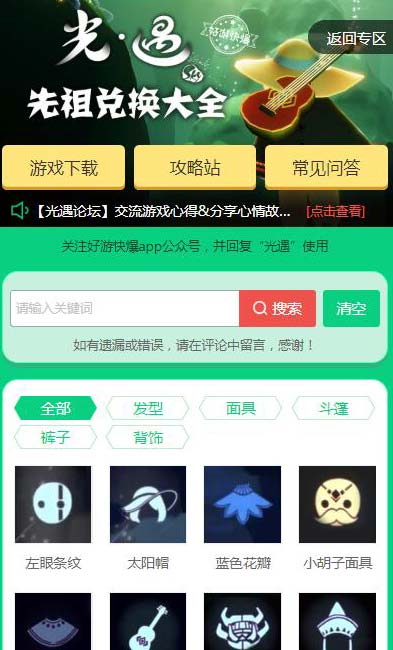The height and width of the screenshot is (650, 393).
Task: View the 小胡子面具 item
Action: [x=337, y=518]
